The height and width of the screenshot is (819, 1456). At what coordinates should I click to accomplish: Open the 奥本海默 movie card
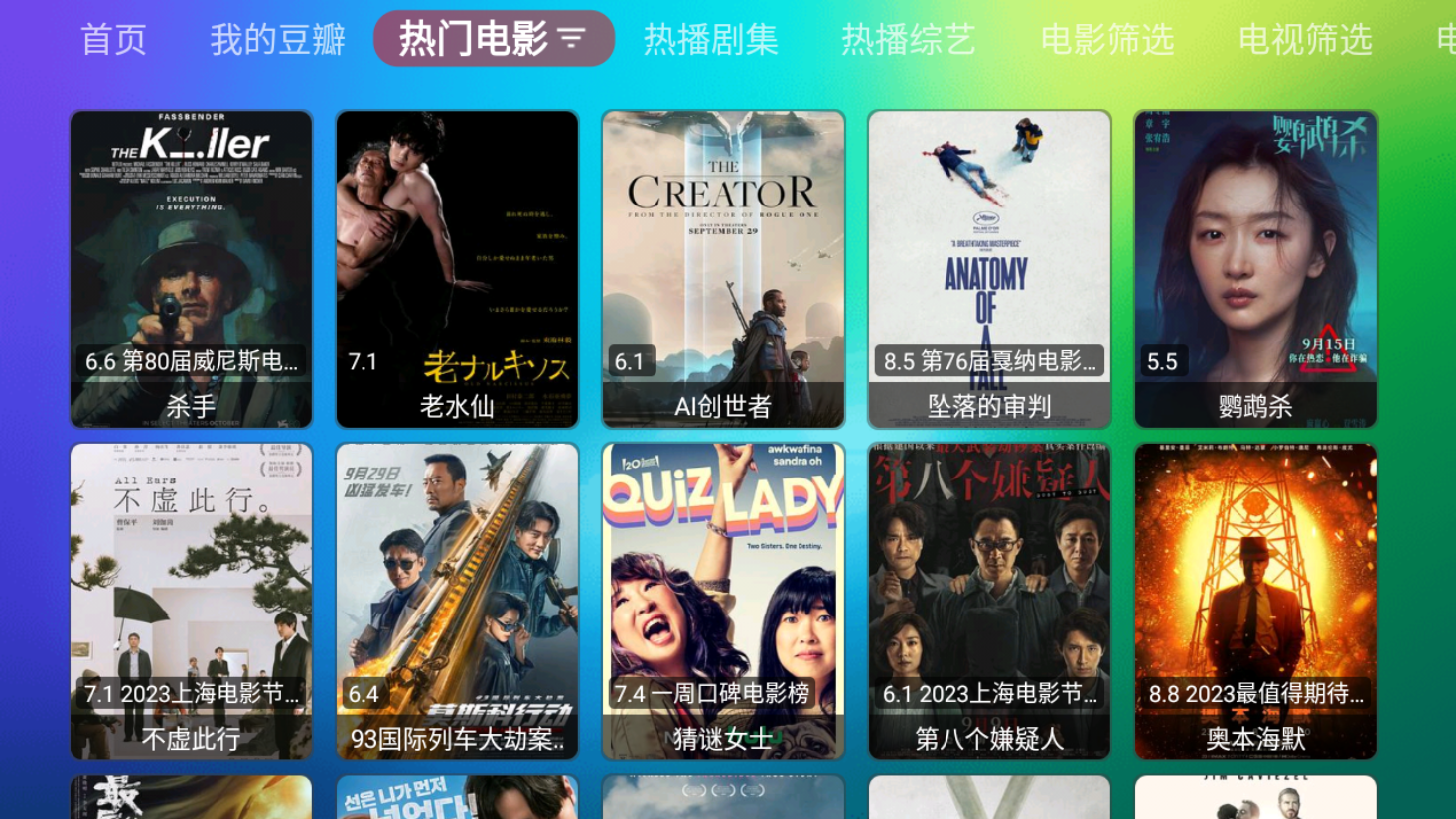[1255, 602]
